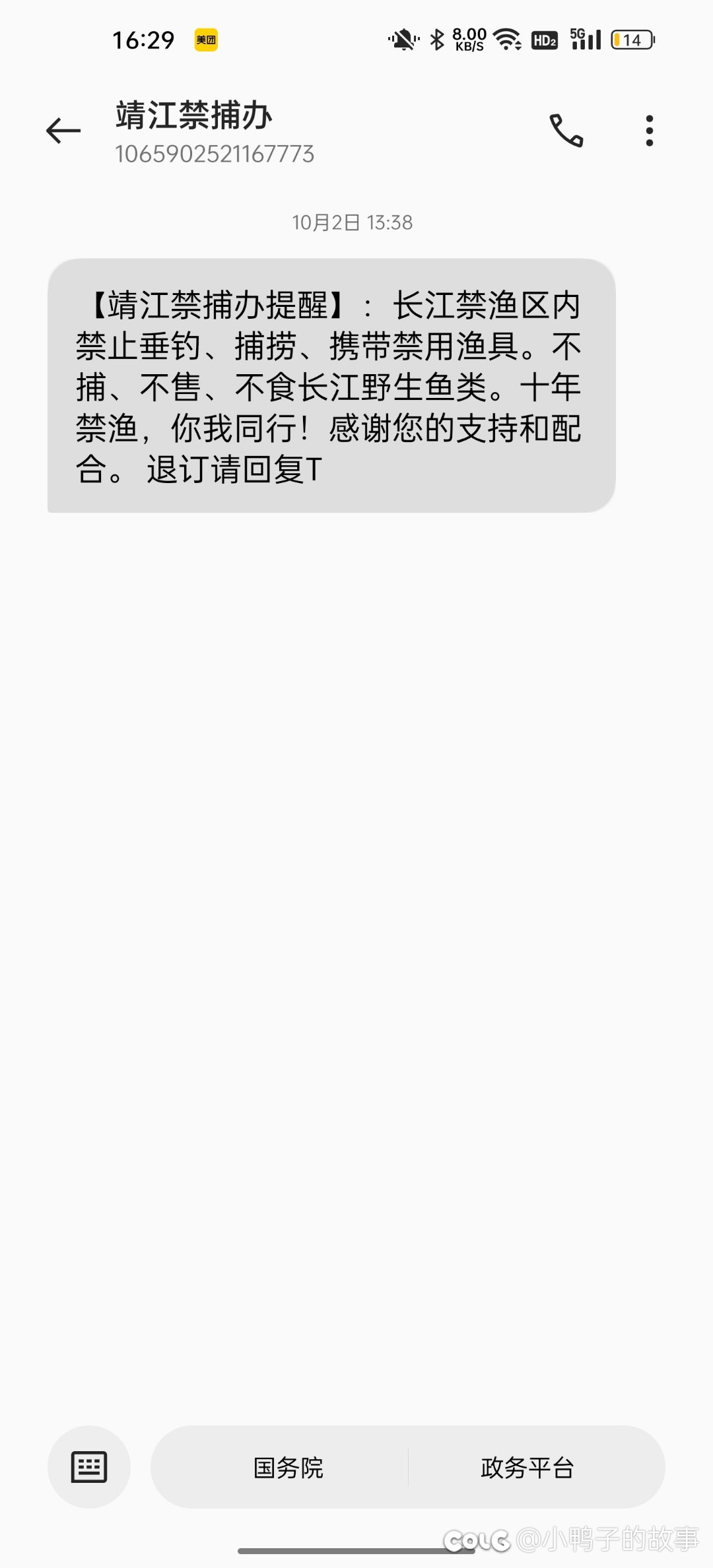Call 靖江禁捕办 with the phone icon

[x=566, y=130]
